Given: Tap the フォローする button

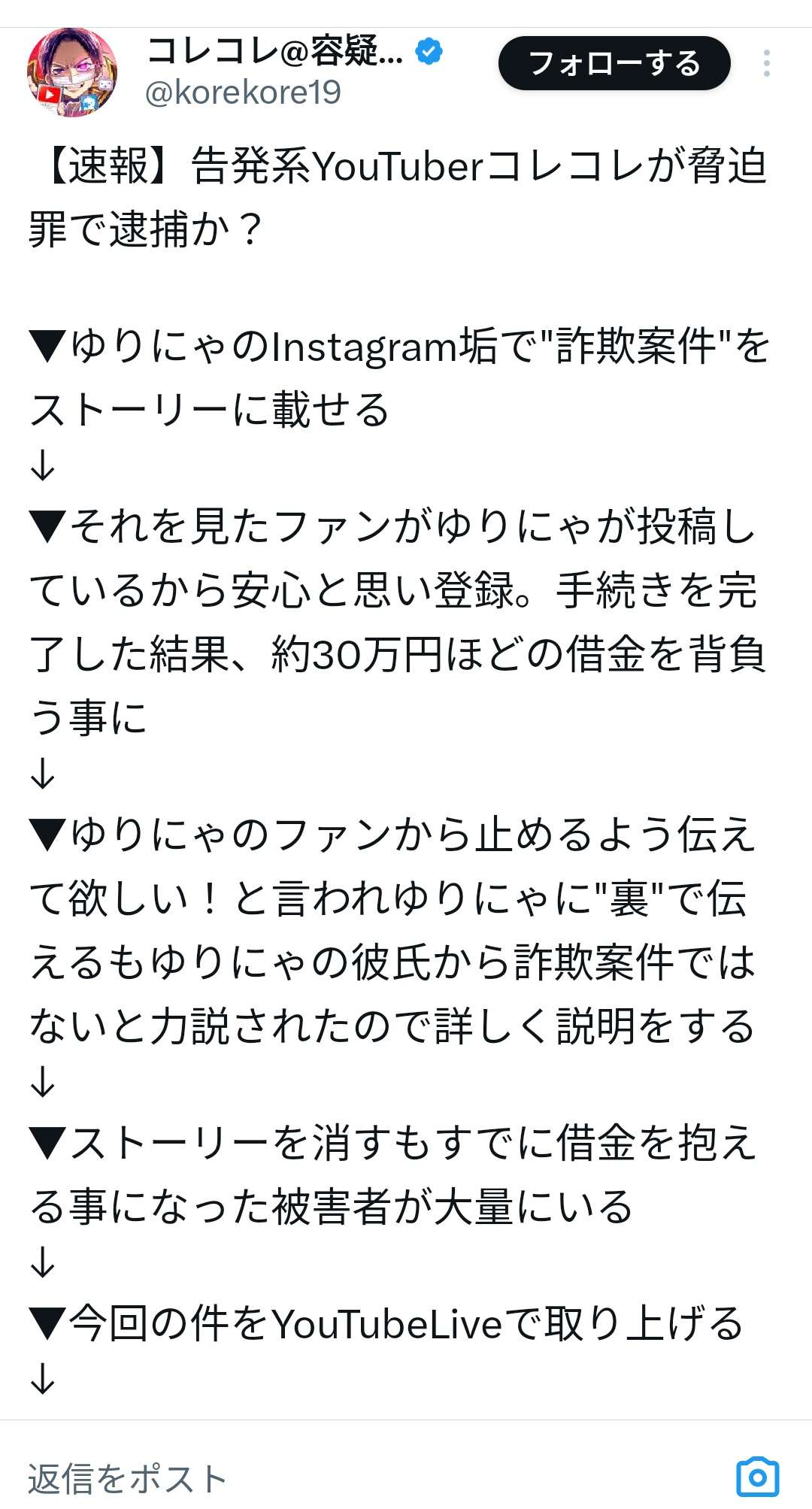Looking at the screenshot, I should (x=614, y=63).
